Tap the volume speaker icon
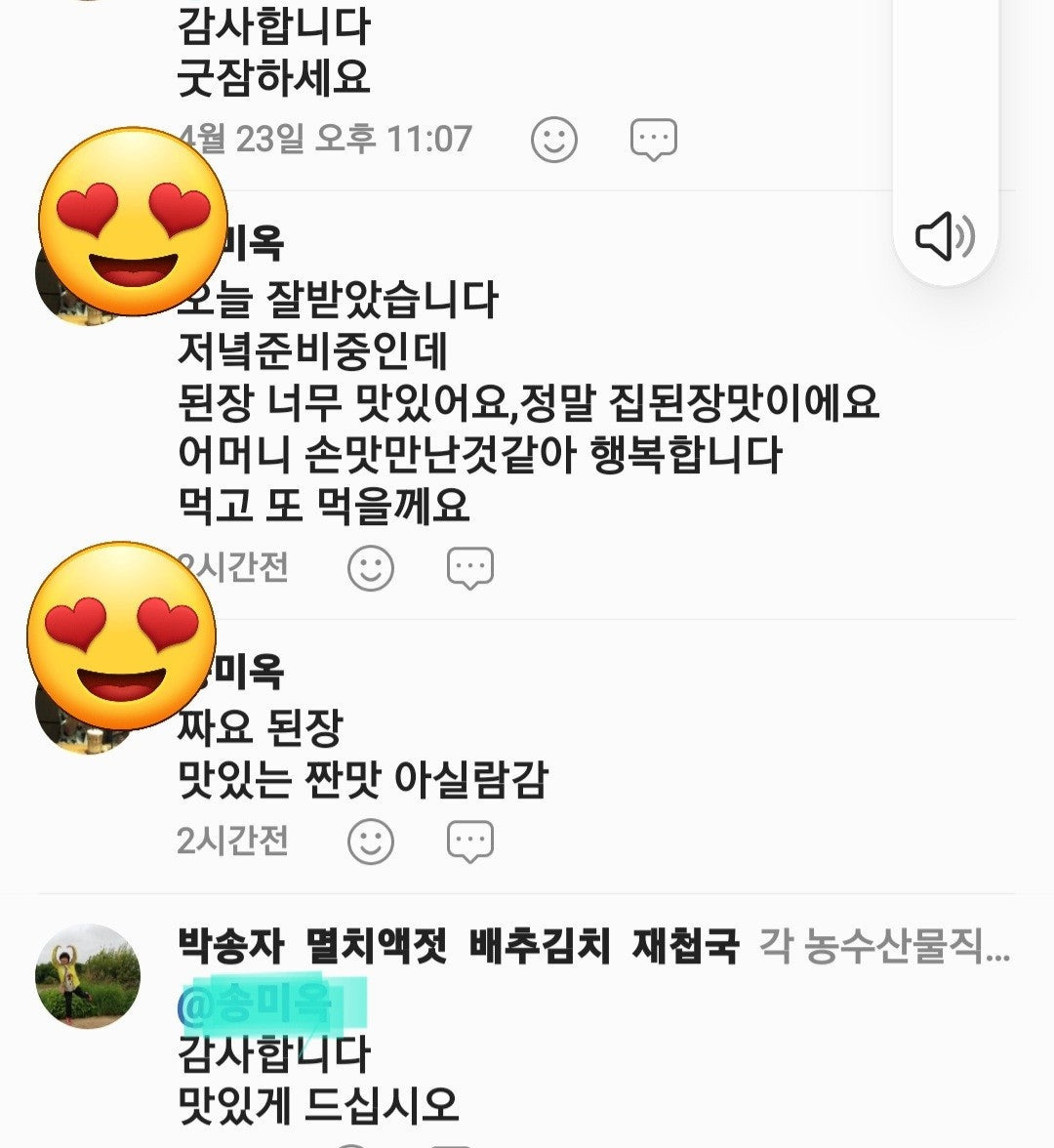 coord(944,236)
